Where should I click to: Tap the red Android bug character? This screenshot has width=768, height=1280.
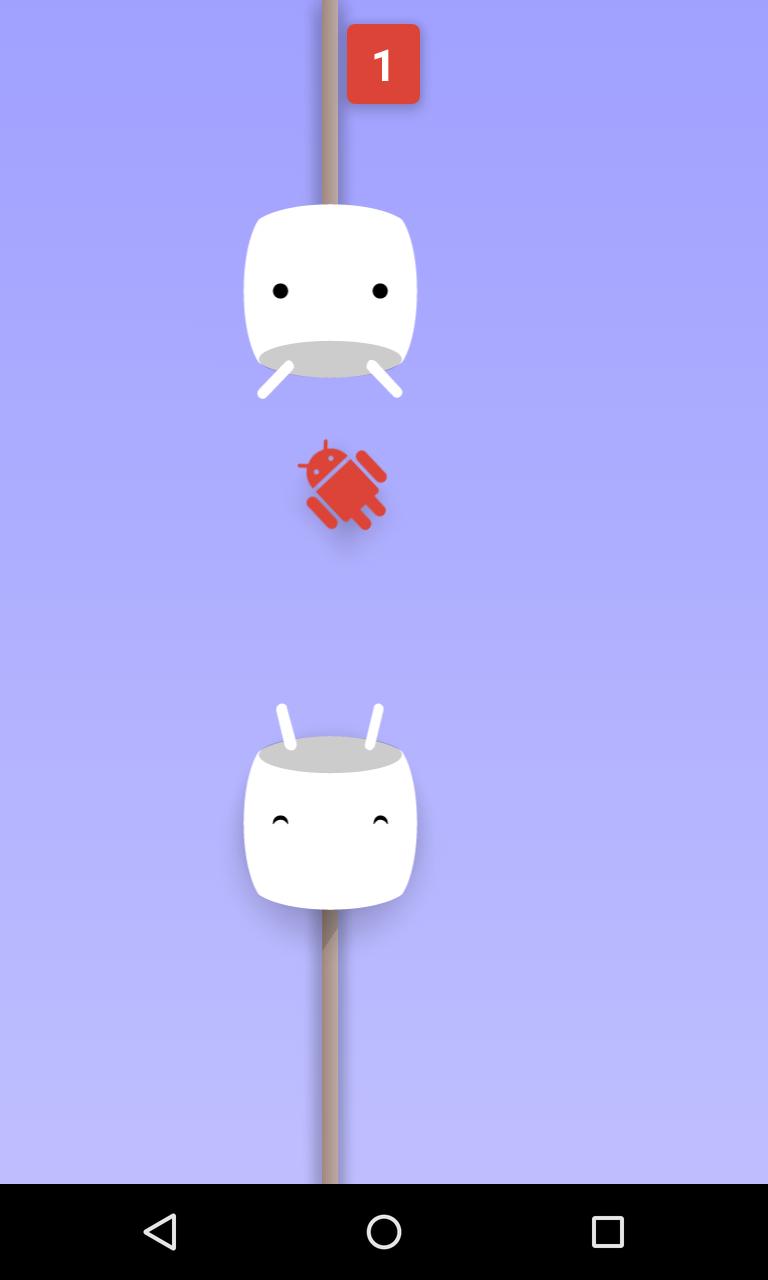click(343, 483)
